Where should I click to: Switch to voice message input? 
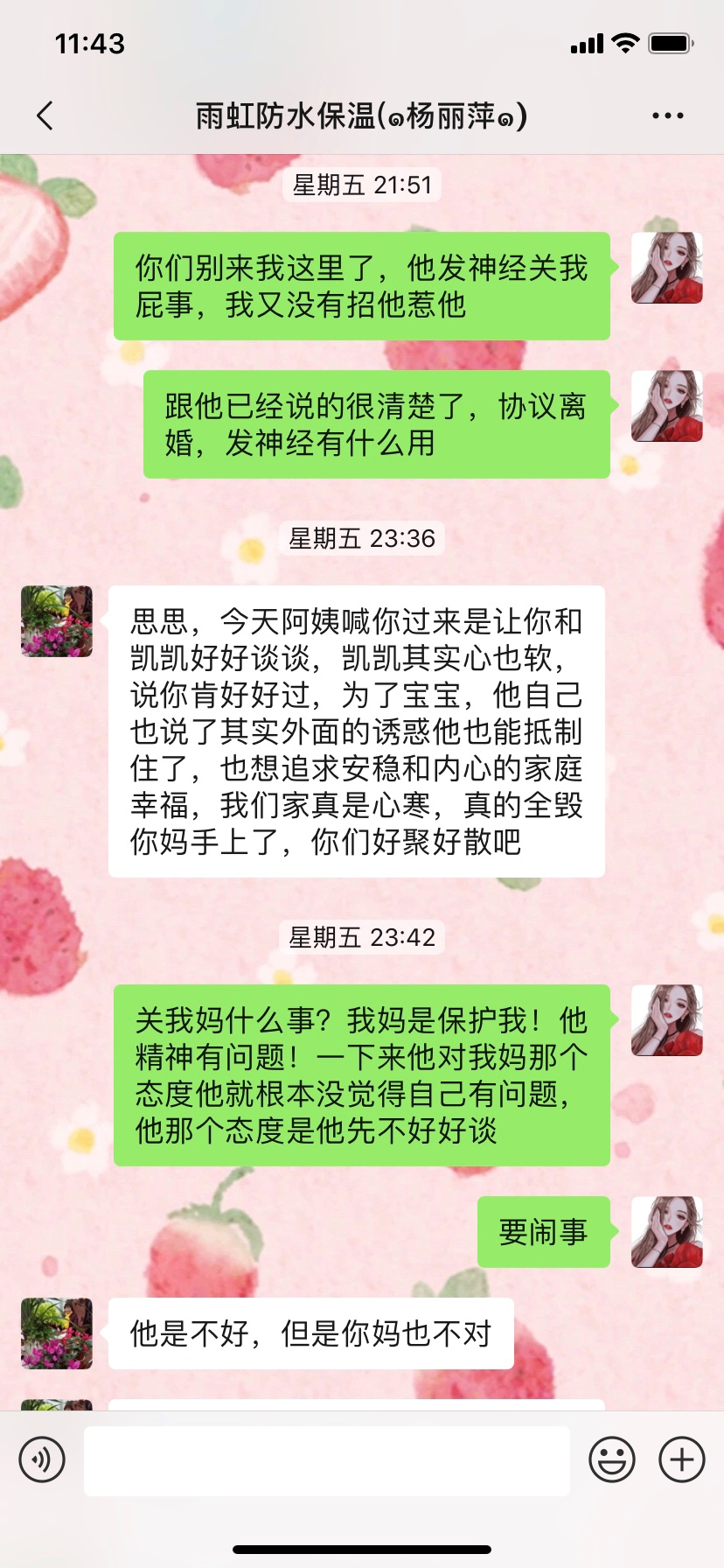tap(42, 1459)
